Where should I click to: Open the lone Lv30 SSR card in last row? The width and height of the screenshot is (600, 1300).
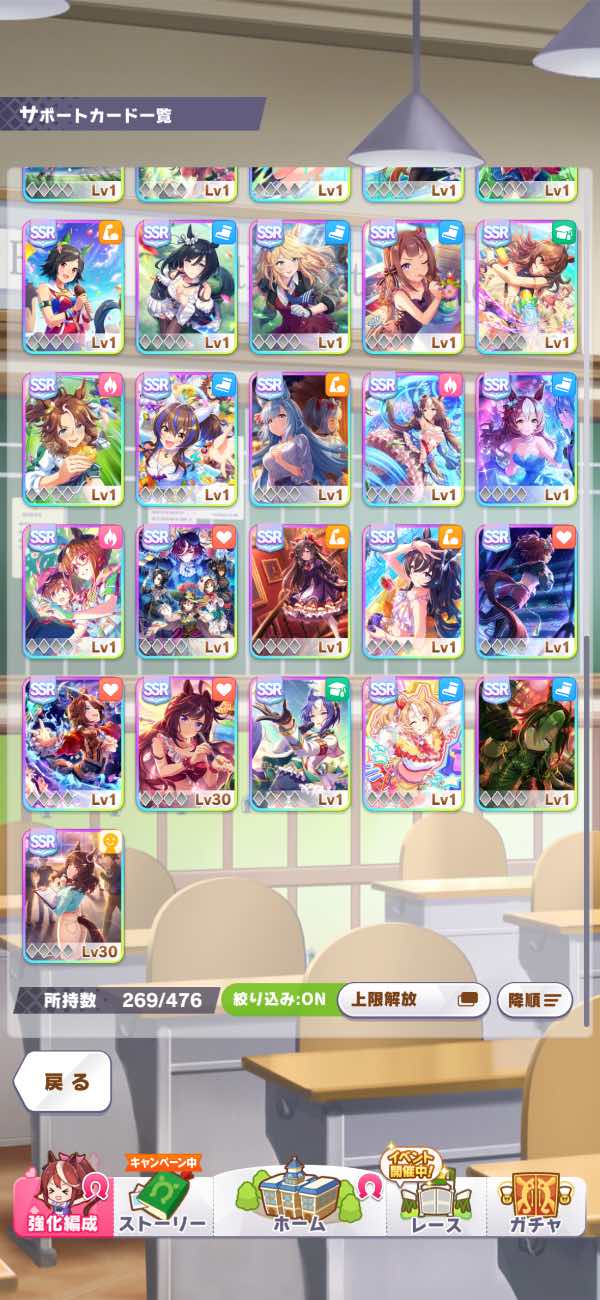coord(73,895)
